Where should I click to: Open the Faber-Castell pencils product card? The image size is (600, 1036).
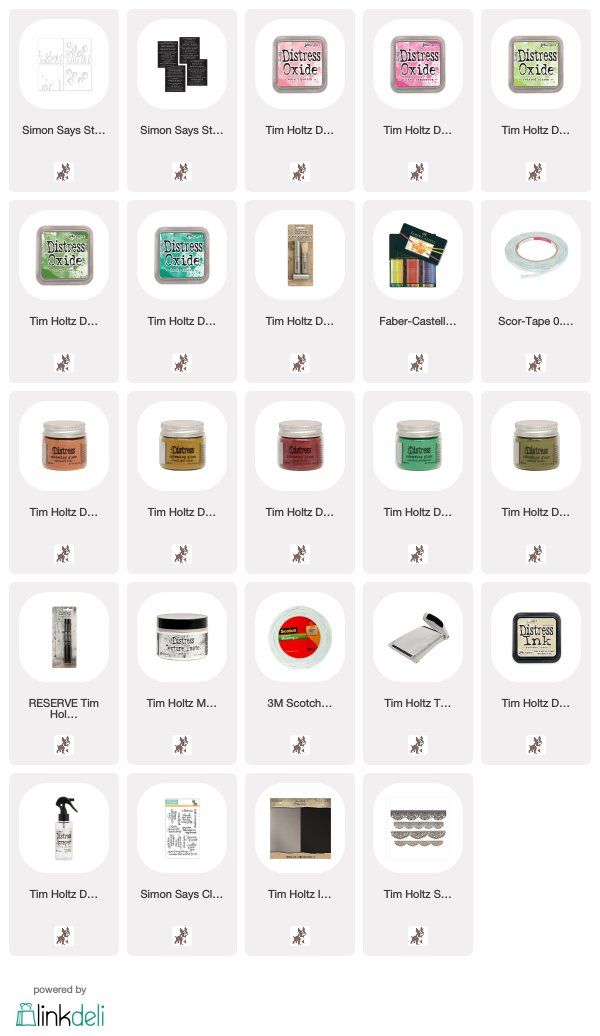coord(418,291)
